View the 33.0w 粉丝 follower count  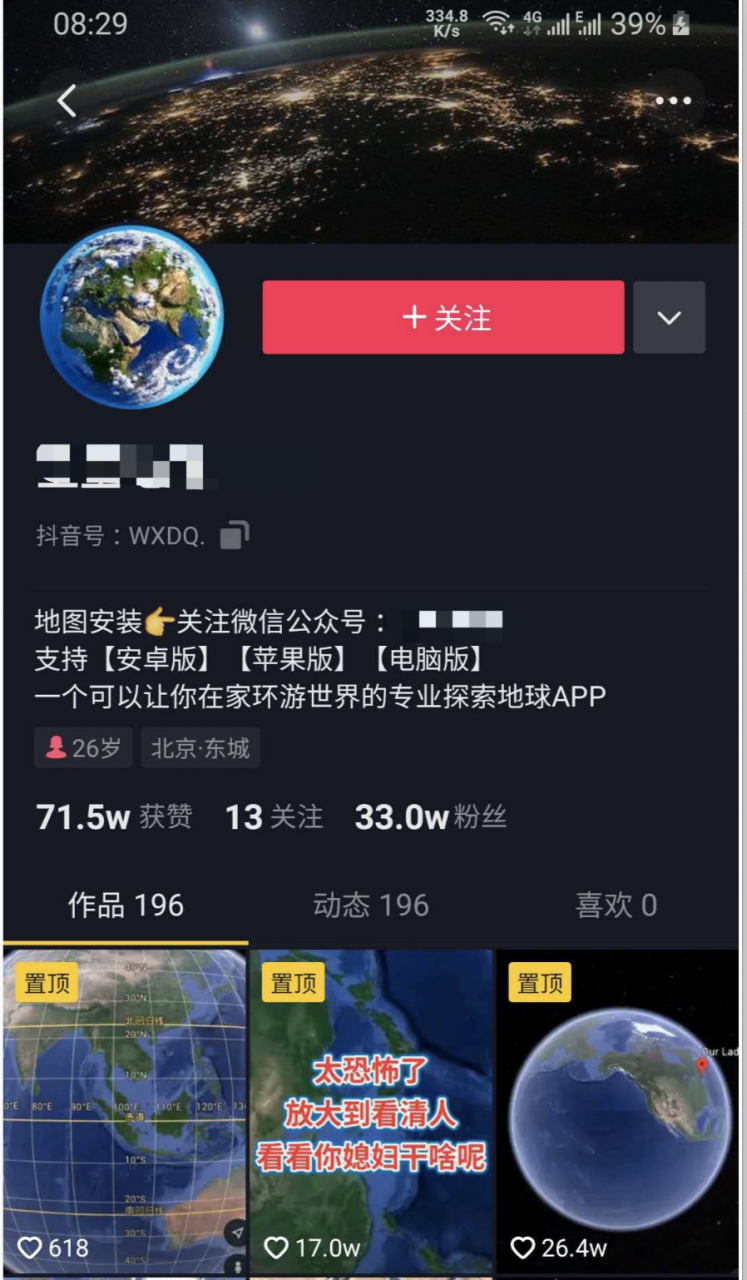pos(430,817)
